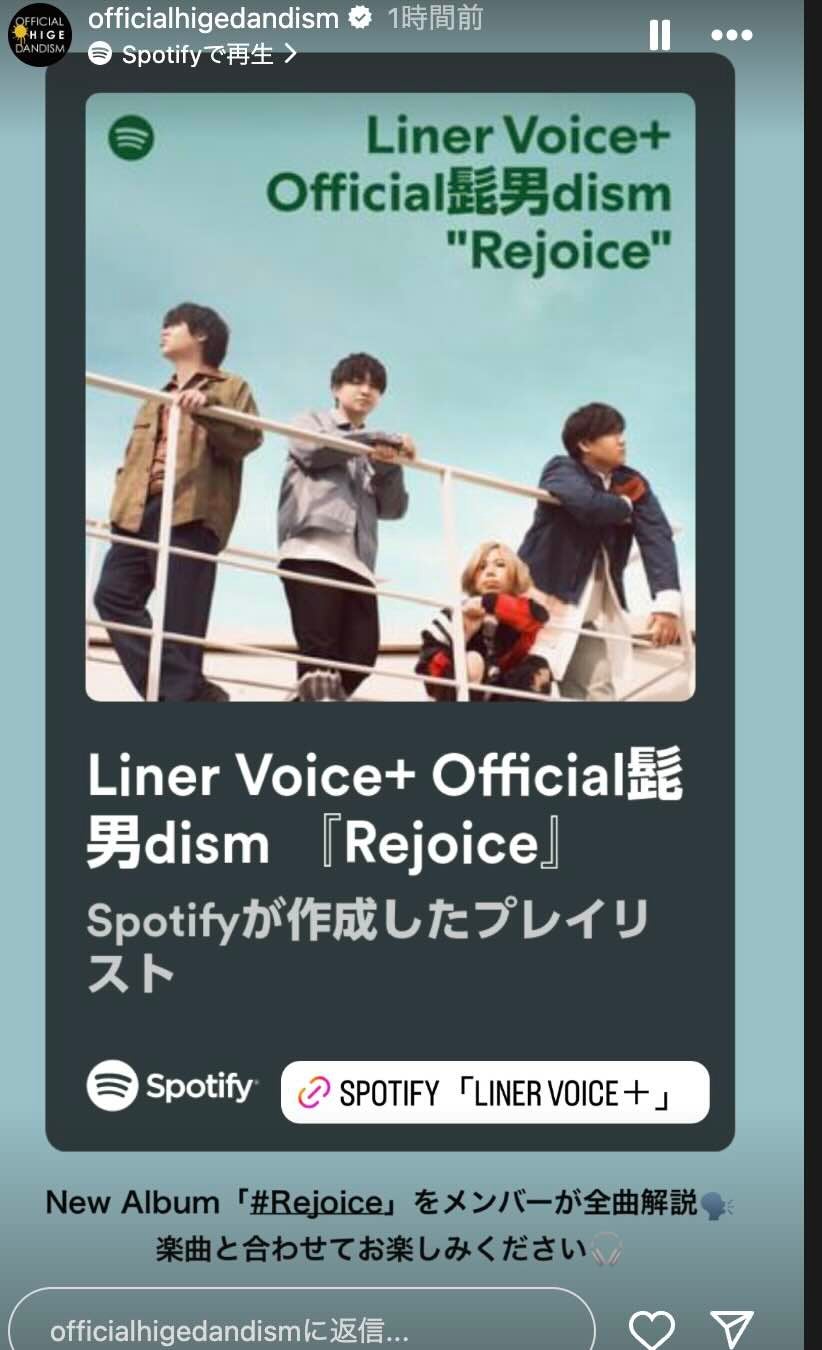
Task: Tap the paper plane share icon
Action: pos(733,1325)
